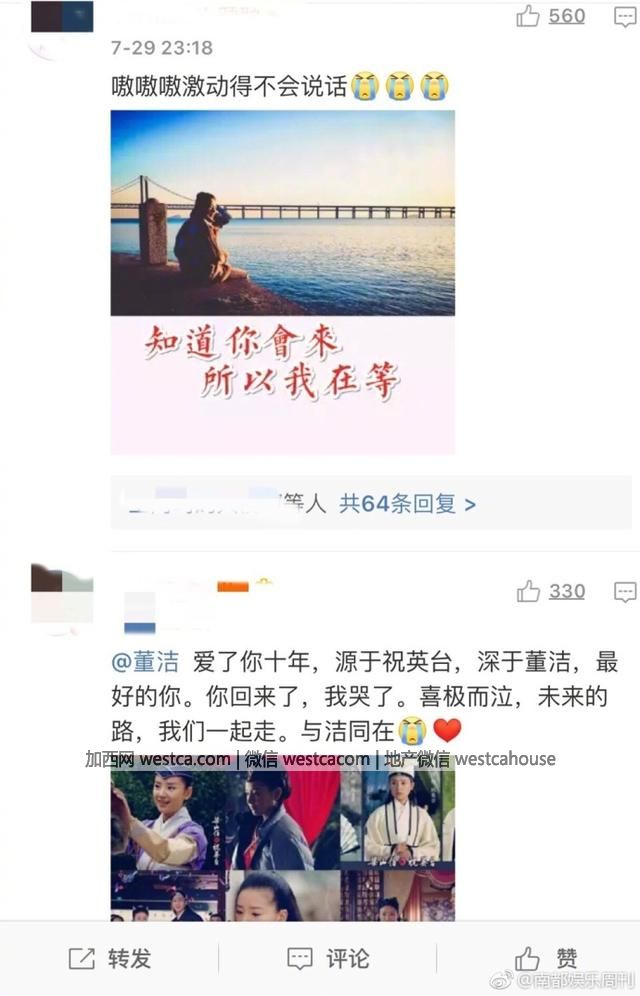Open the first commenter's profile avatar
The height and width of the screenshot is (996, 640).
tap(61, 18)
